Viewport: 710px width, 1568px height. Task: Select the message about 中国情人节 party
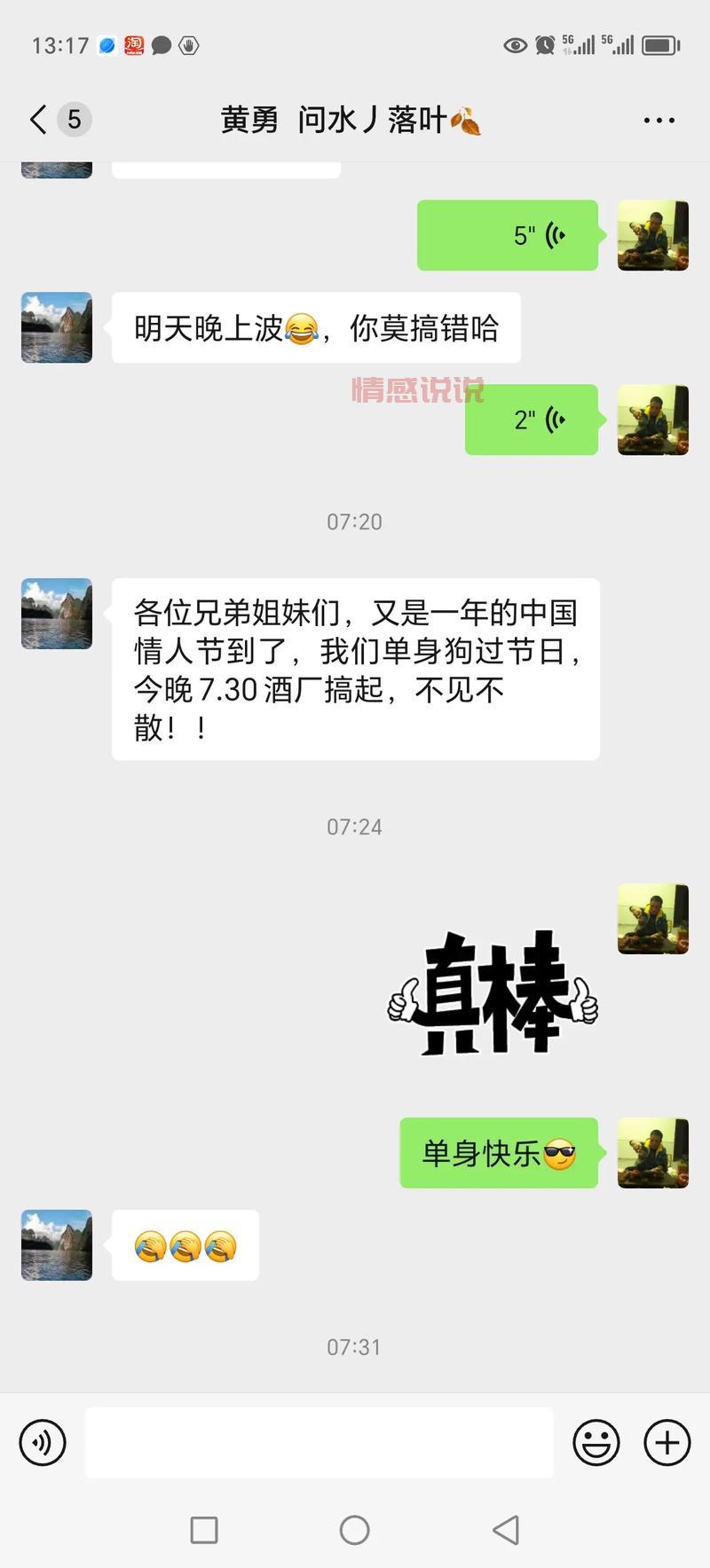click(x=355, y=670)
